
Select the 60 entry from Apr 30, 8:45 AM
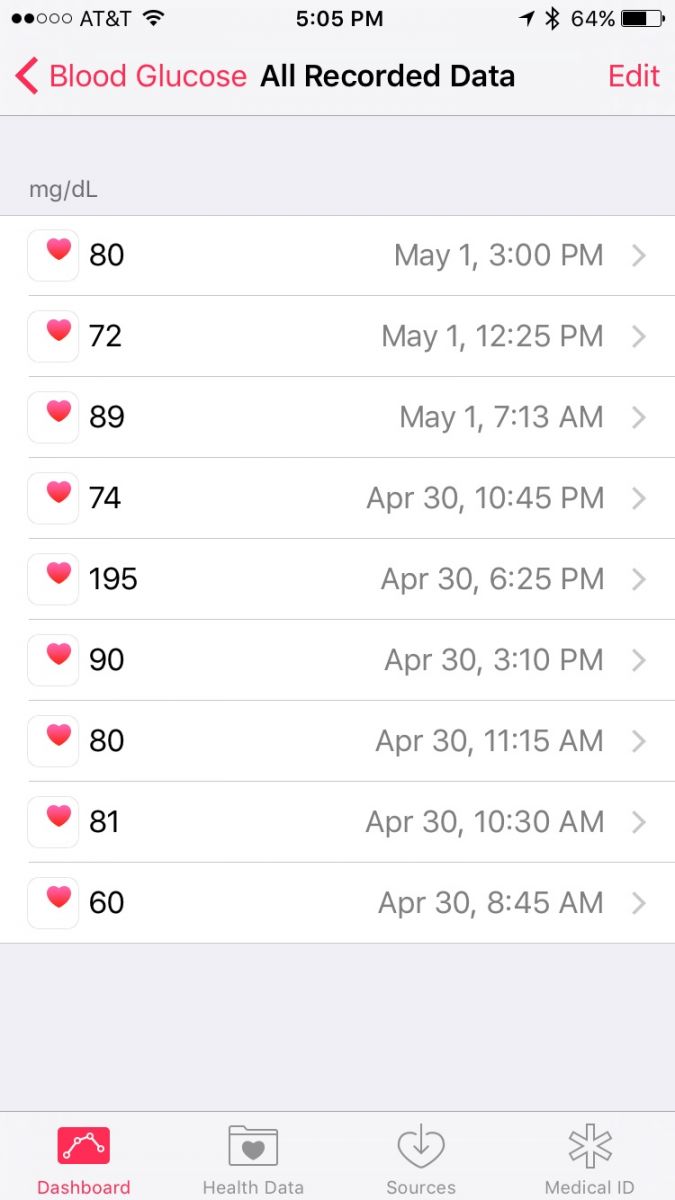337,903
